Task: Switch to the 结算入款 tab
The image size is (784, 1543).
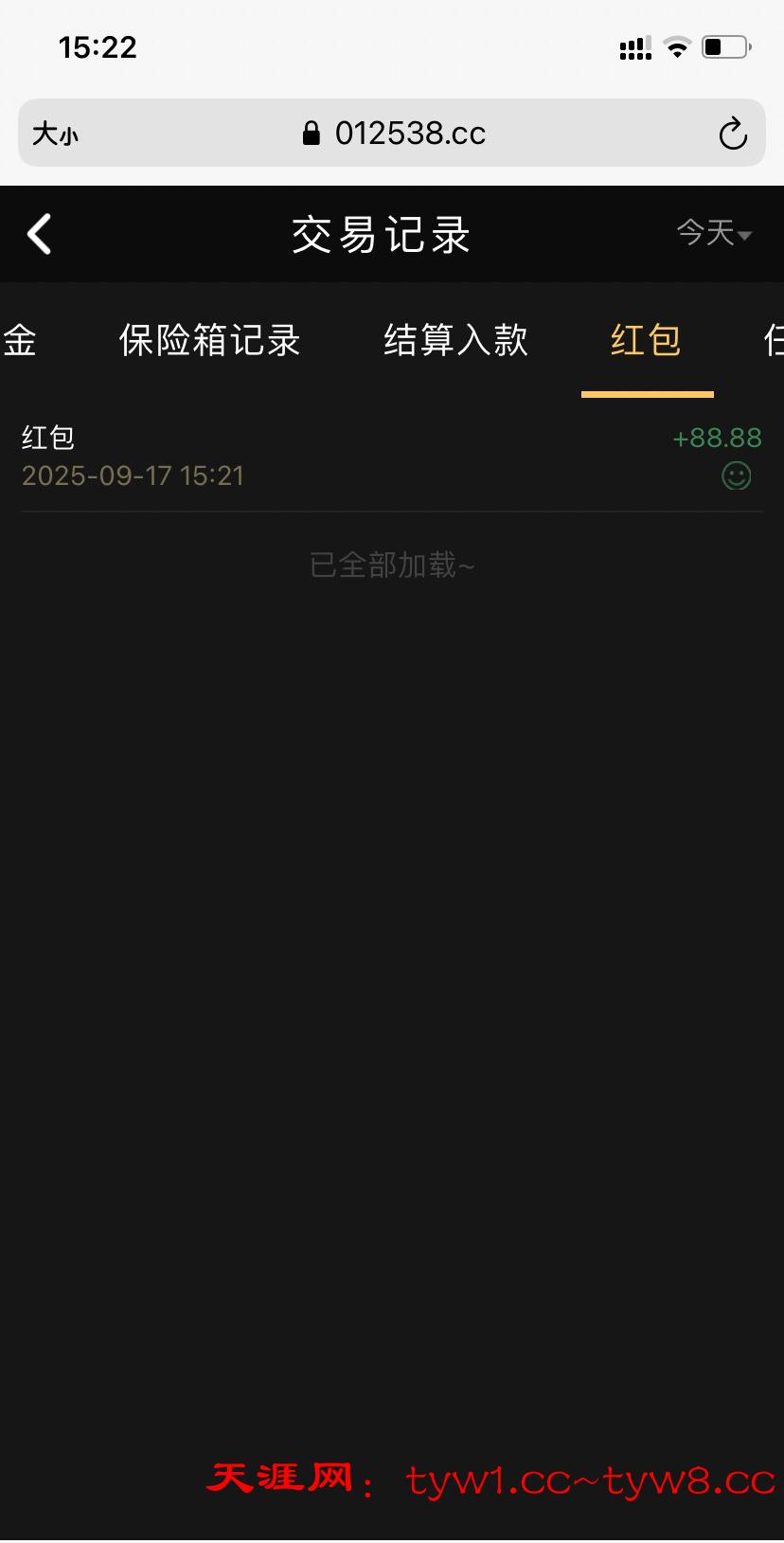Action: [x=455, y=341]
